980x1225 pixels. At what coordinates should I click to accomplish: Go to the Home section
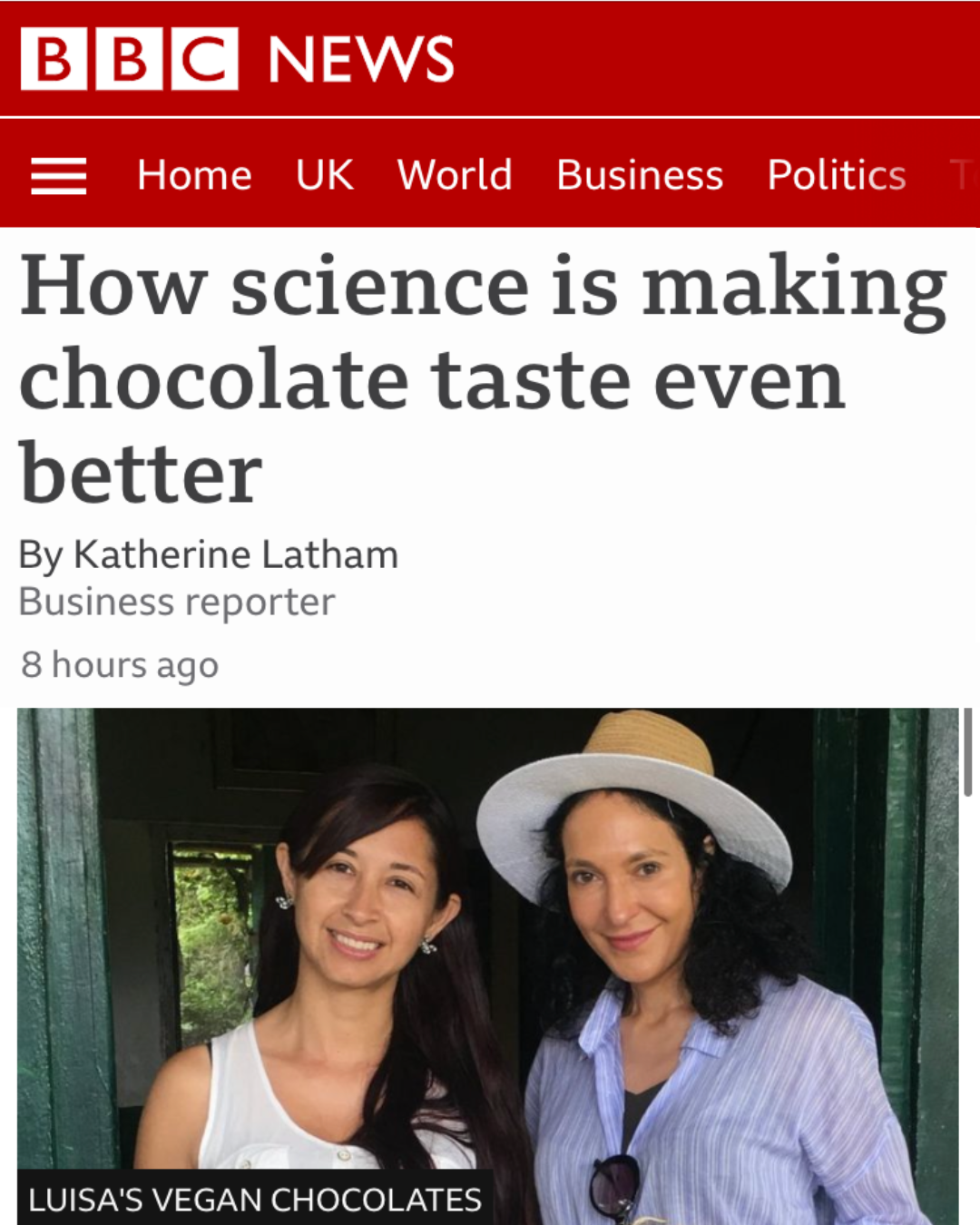click(194, 175)
